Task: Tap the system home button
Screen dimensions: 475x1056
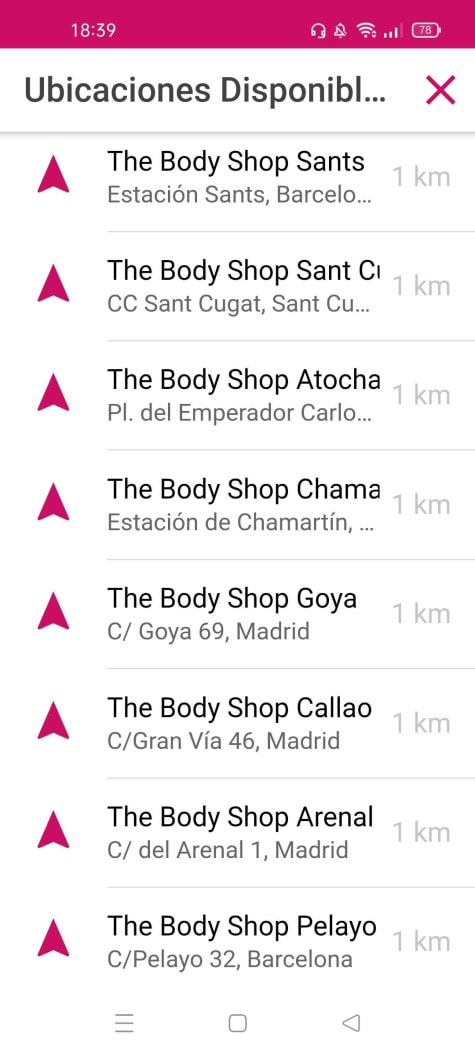Action: (x=237, y=1023)
